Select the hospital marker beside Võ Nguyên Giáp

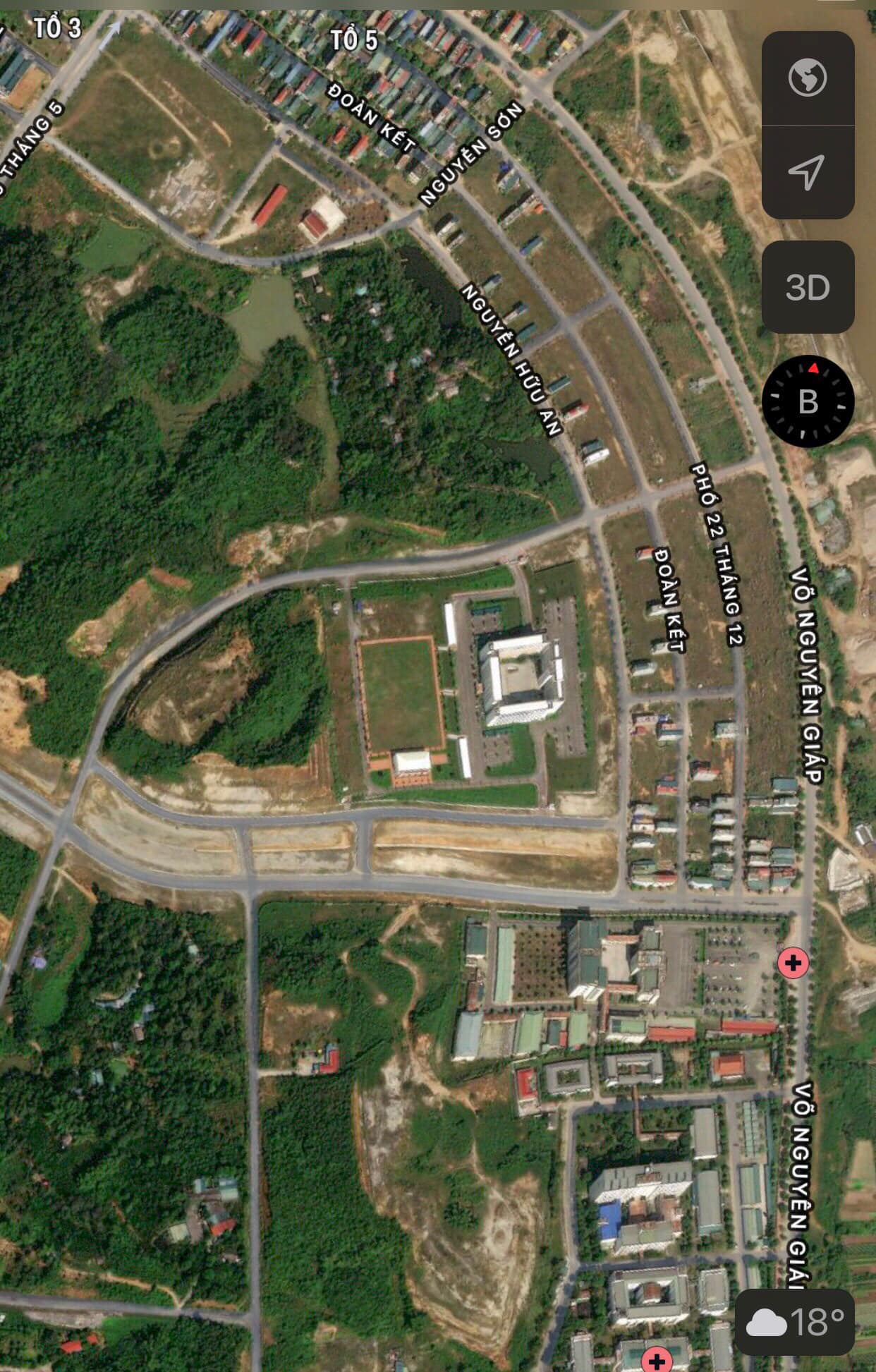pos(793,962)
